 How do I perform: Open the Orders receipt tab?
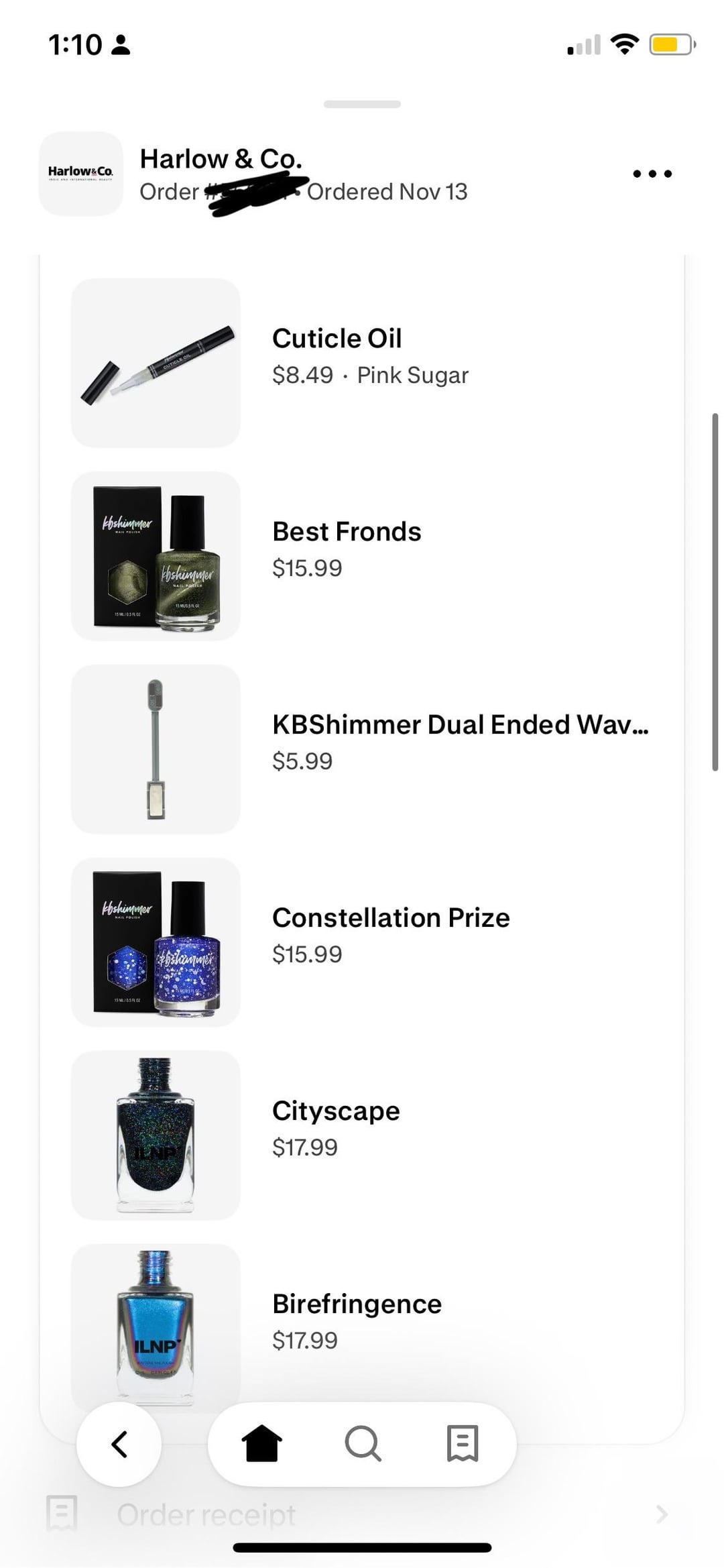463,1443
